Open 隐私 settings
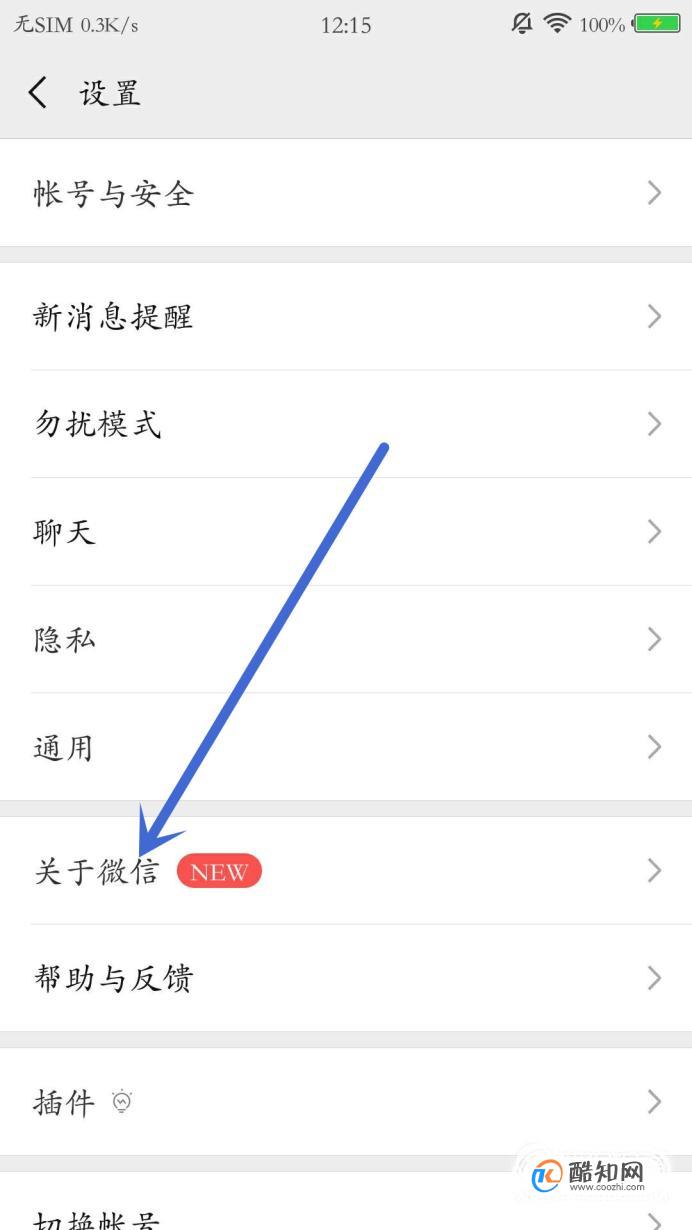692x1230 pixels. tap(346, 639)
